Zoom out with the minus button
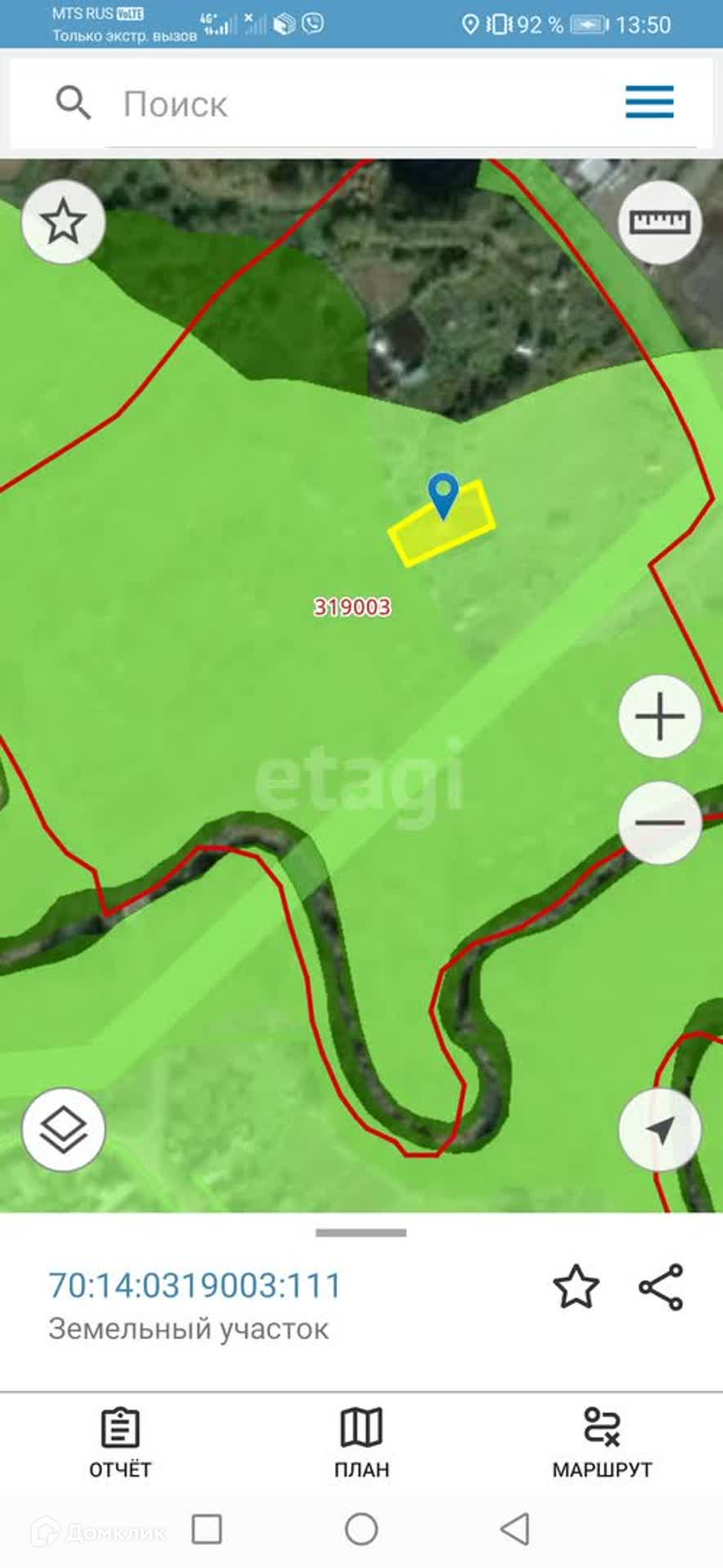Screen dimensions: 723x1568 click(x=659, y=822)
